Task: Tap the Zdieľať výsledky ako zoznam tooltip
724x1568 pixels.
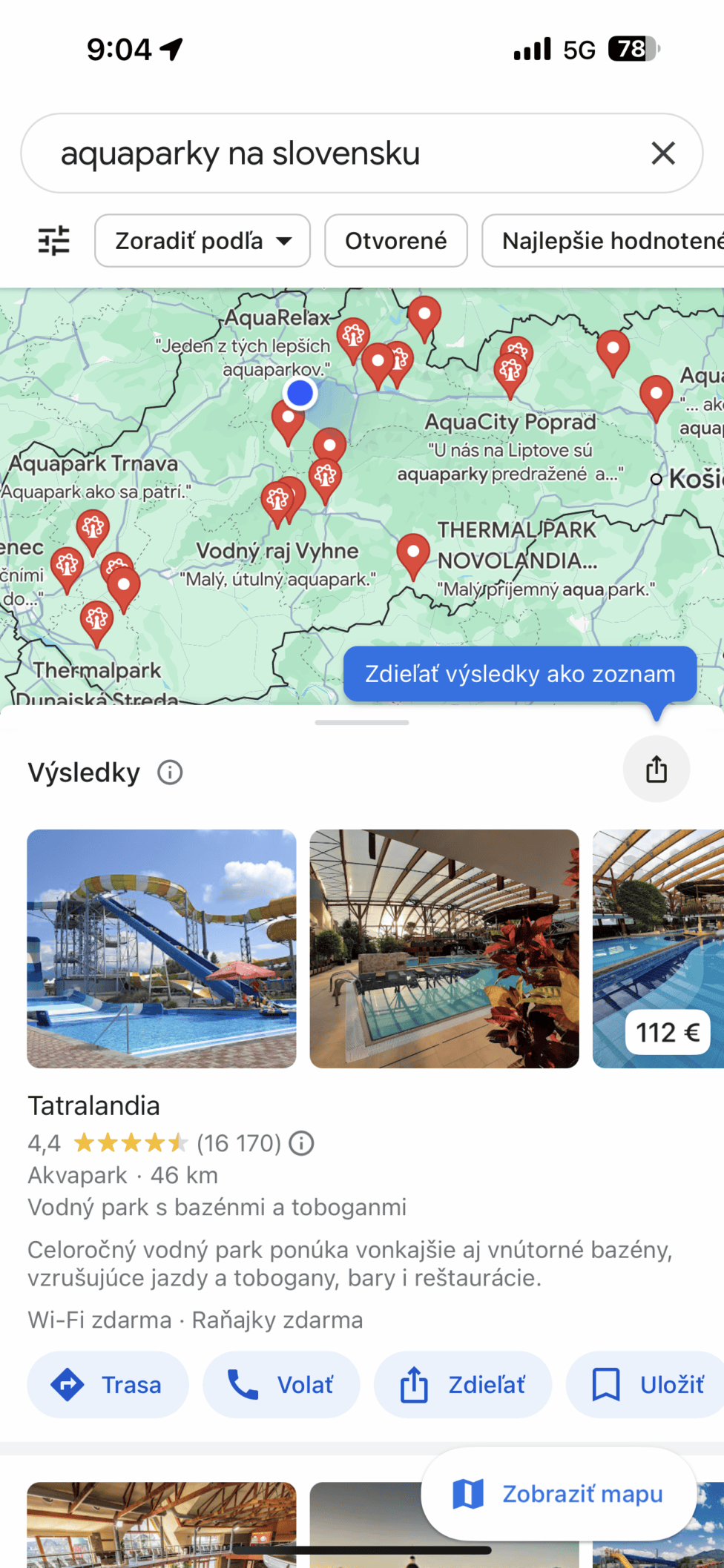Action: point(519,674)
